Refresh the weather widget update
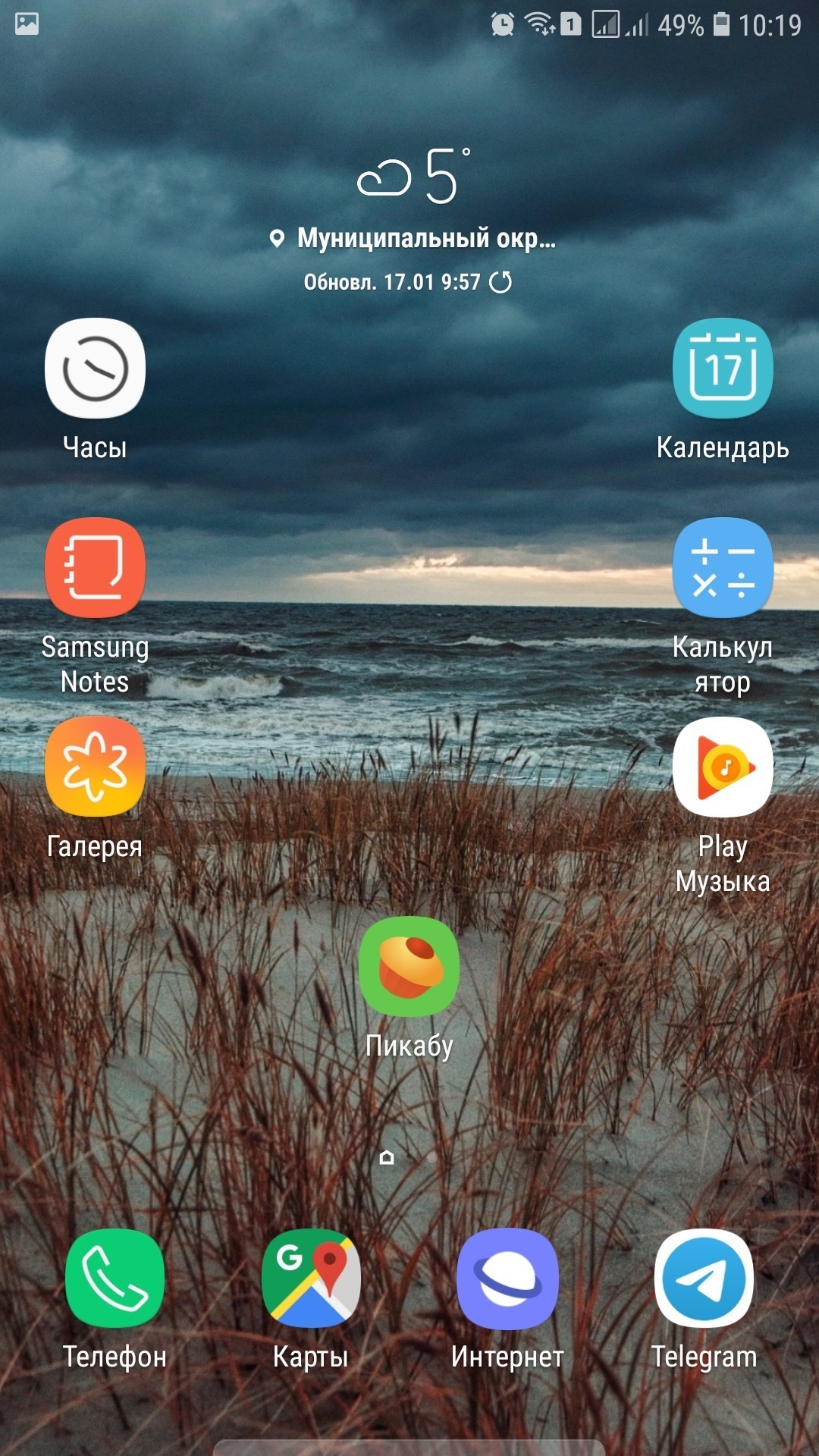The width and height of the screenshot is (819, 1456). tap(500, 282)
